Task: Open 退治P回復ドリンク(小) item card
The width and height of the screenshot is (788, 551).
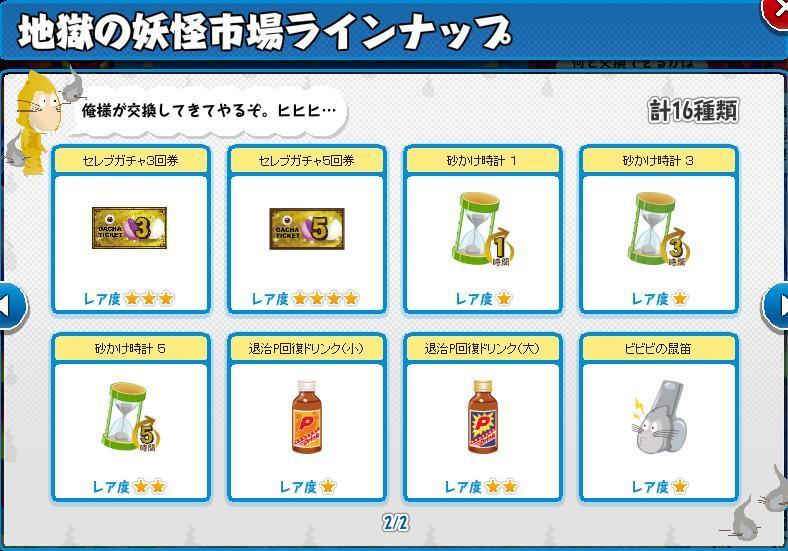Action: [x=306, y=418]
